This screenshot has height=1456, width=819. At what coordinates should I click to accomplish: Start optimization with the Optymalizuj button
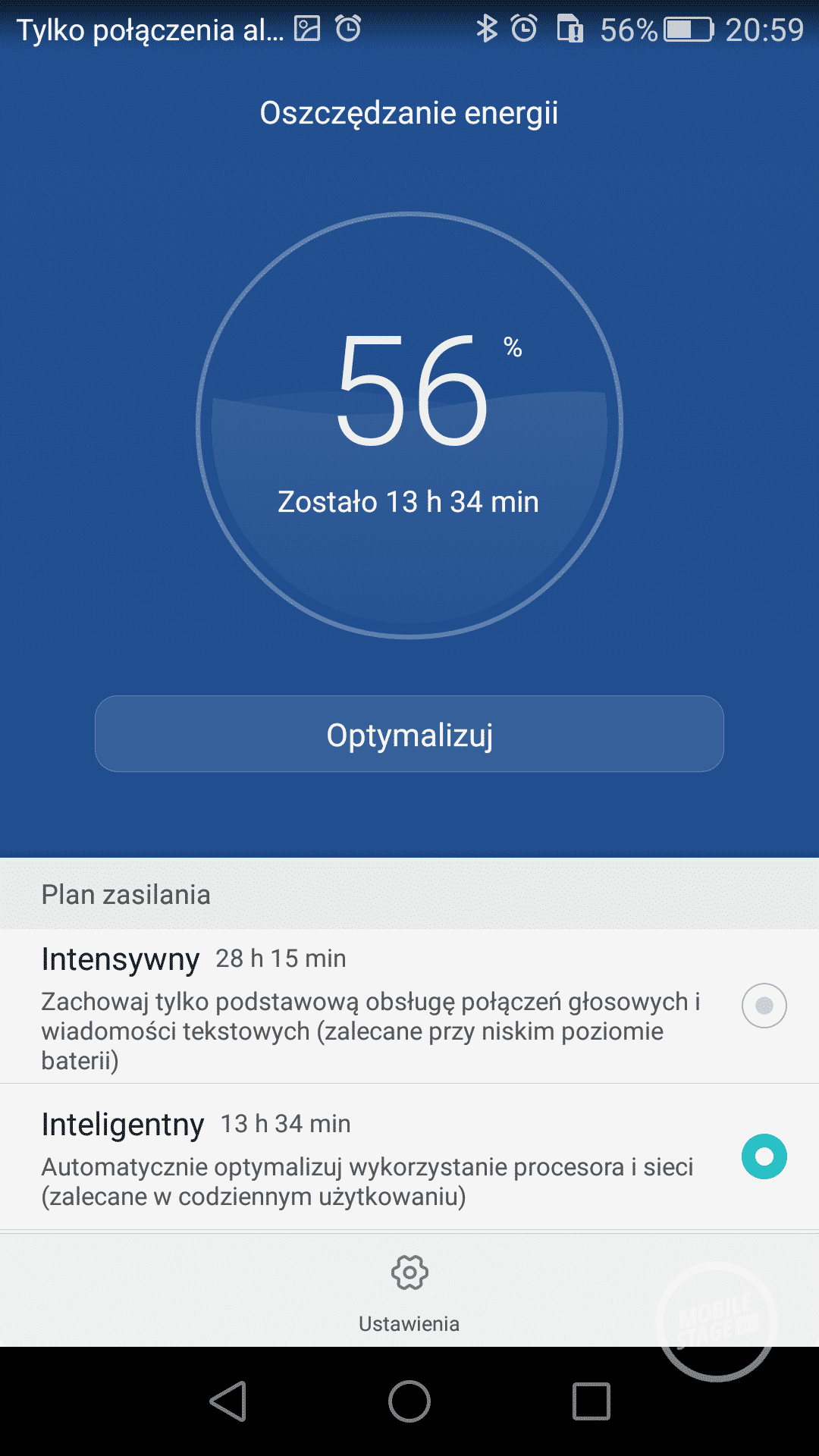[x=409, y=734]
